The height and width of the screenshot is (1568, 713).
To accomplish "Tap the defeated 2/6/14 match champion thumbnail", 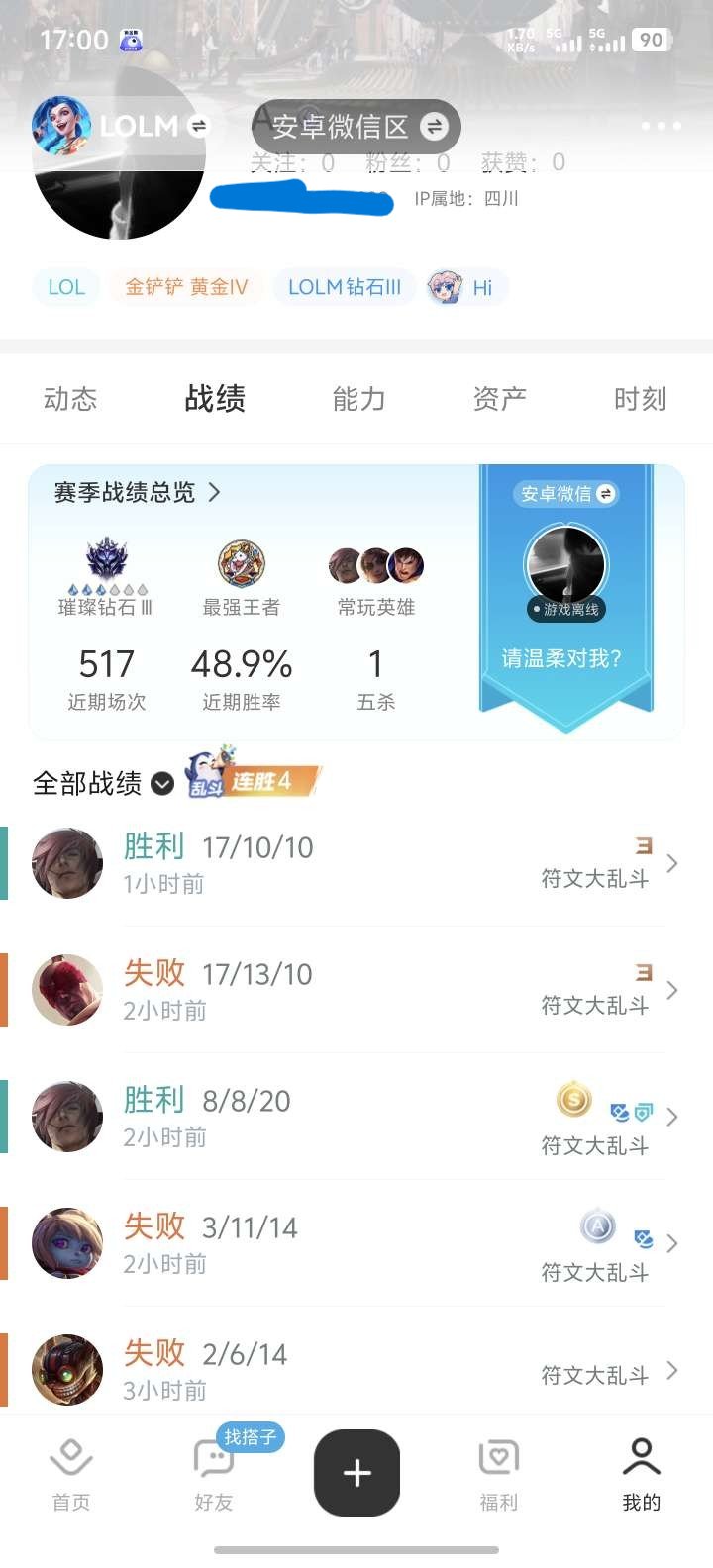I will pyautogui.click(x=66, y=1370).
